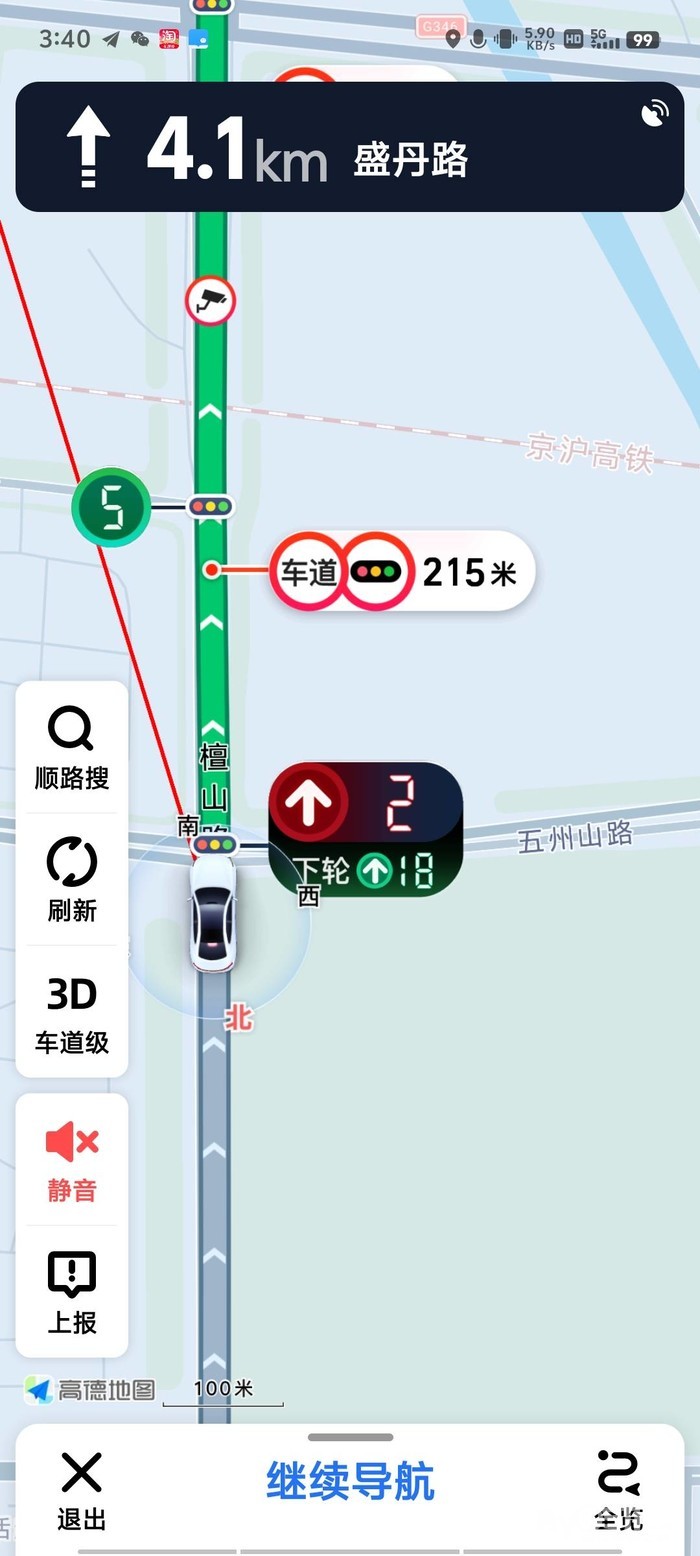
Task: Expand the bottom panel handle
Action: coord(350,1438)
